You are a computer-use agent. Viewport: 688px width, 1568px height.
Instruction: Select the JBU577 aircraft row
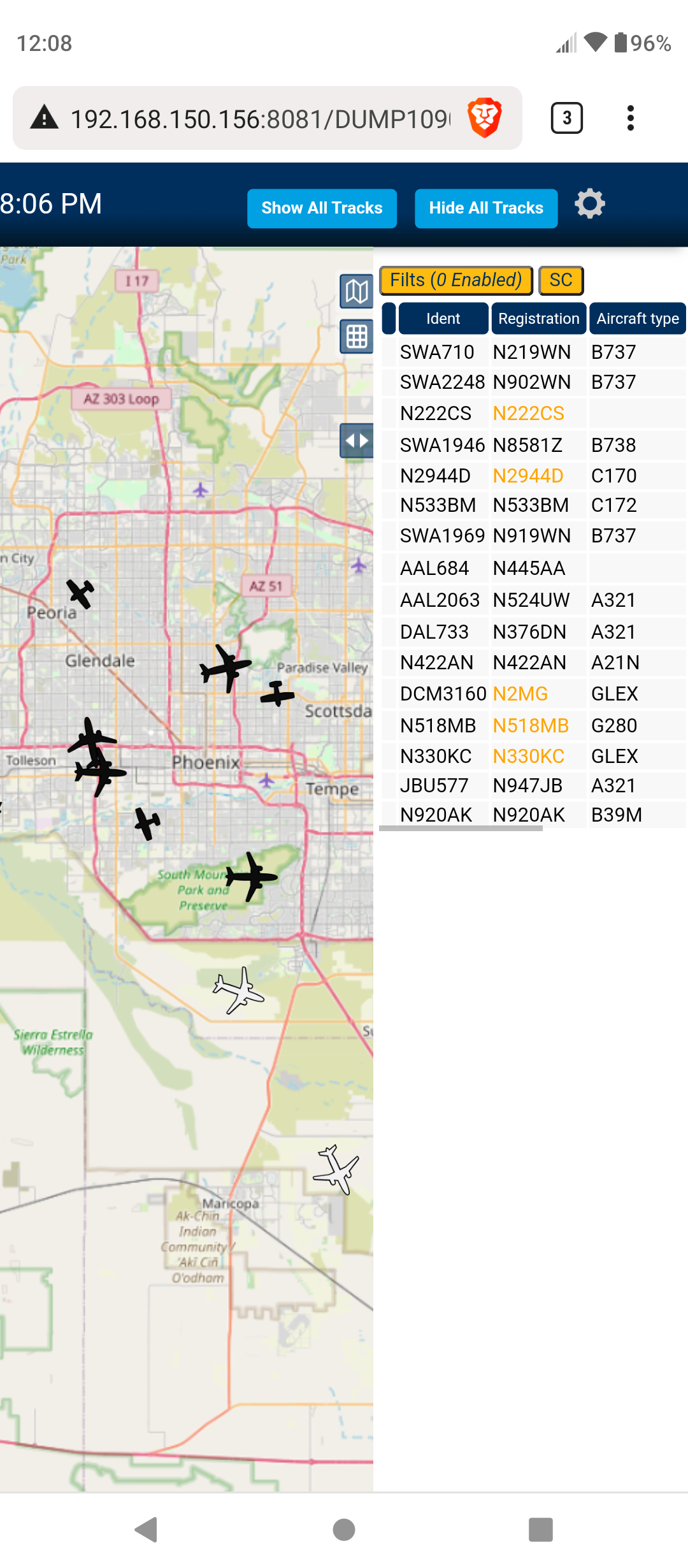coord(534,785)
